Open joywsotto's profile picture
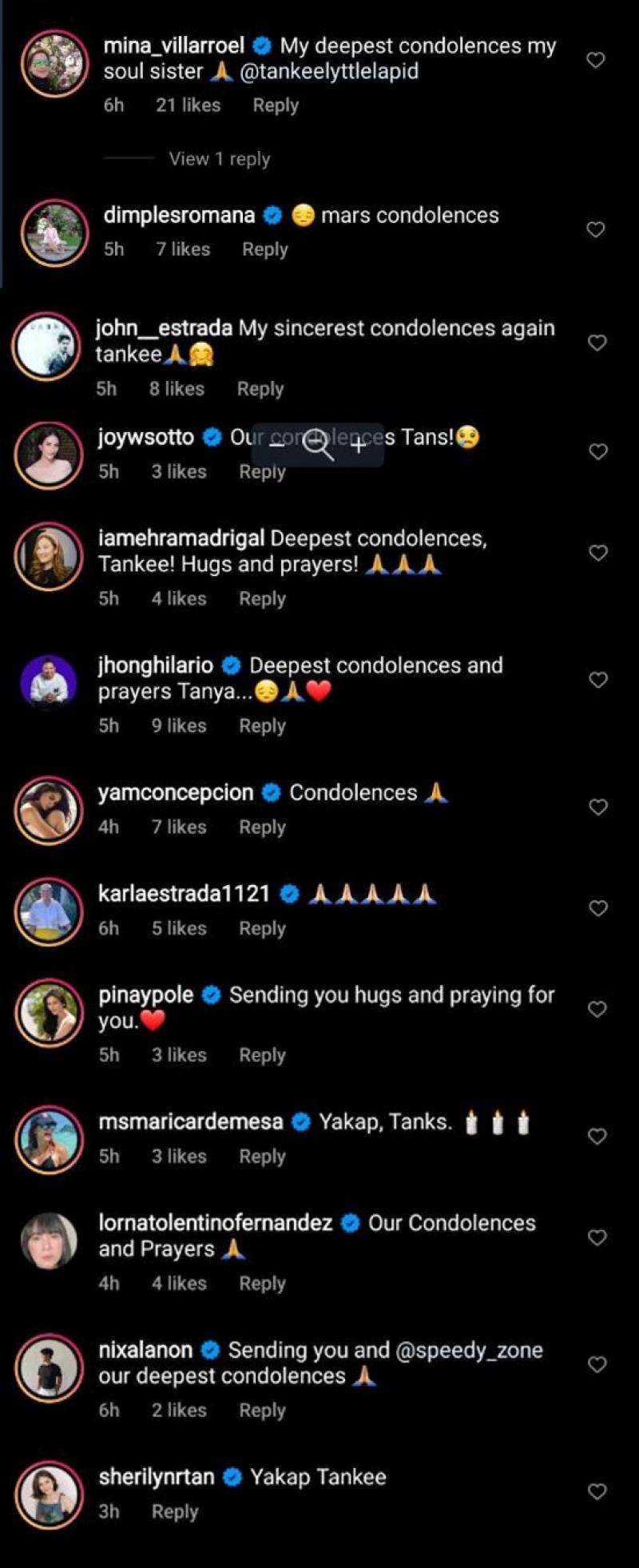The image size is (639, 1568). [49, 454]
